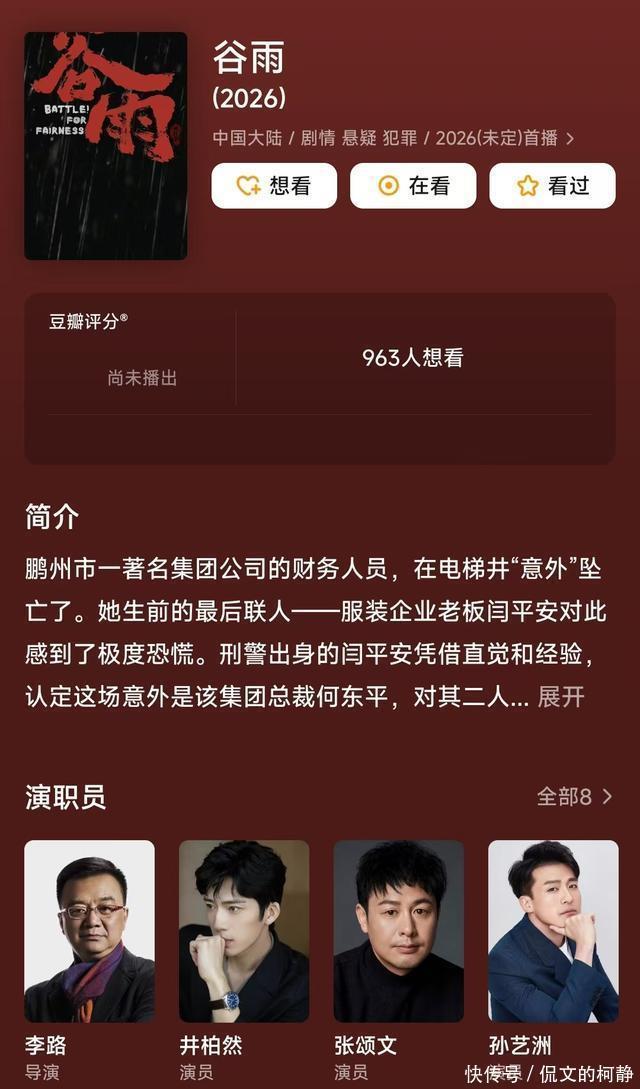Mark the show as 在看
This screenshot has height=1089, width=640.
tap(412, 186)
